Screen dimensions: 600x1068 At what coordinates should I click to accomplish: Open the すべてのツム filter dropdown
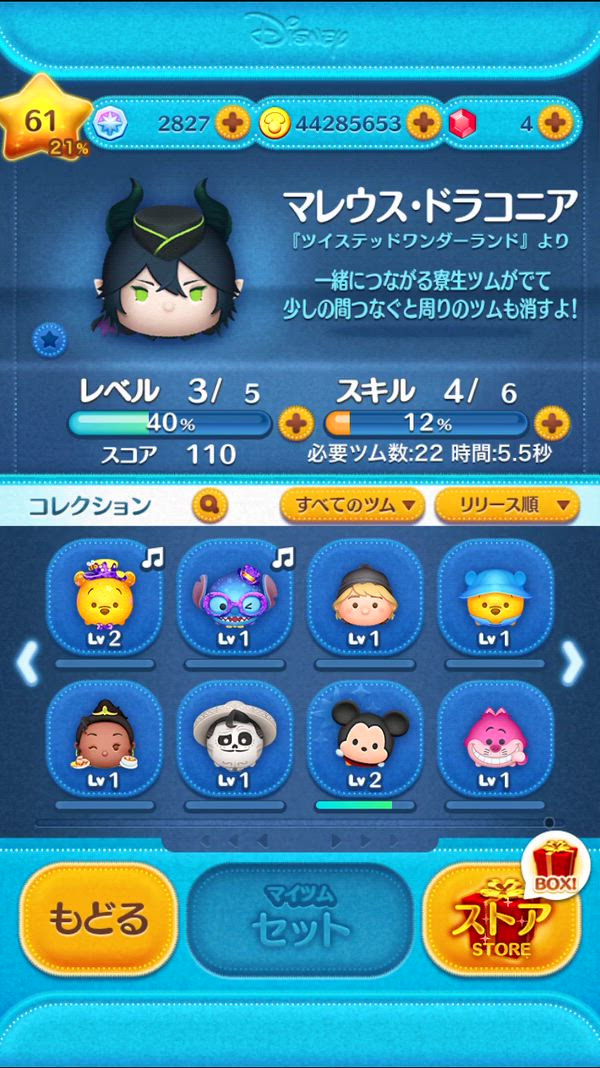pos(352,505)
